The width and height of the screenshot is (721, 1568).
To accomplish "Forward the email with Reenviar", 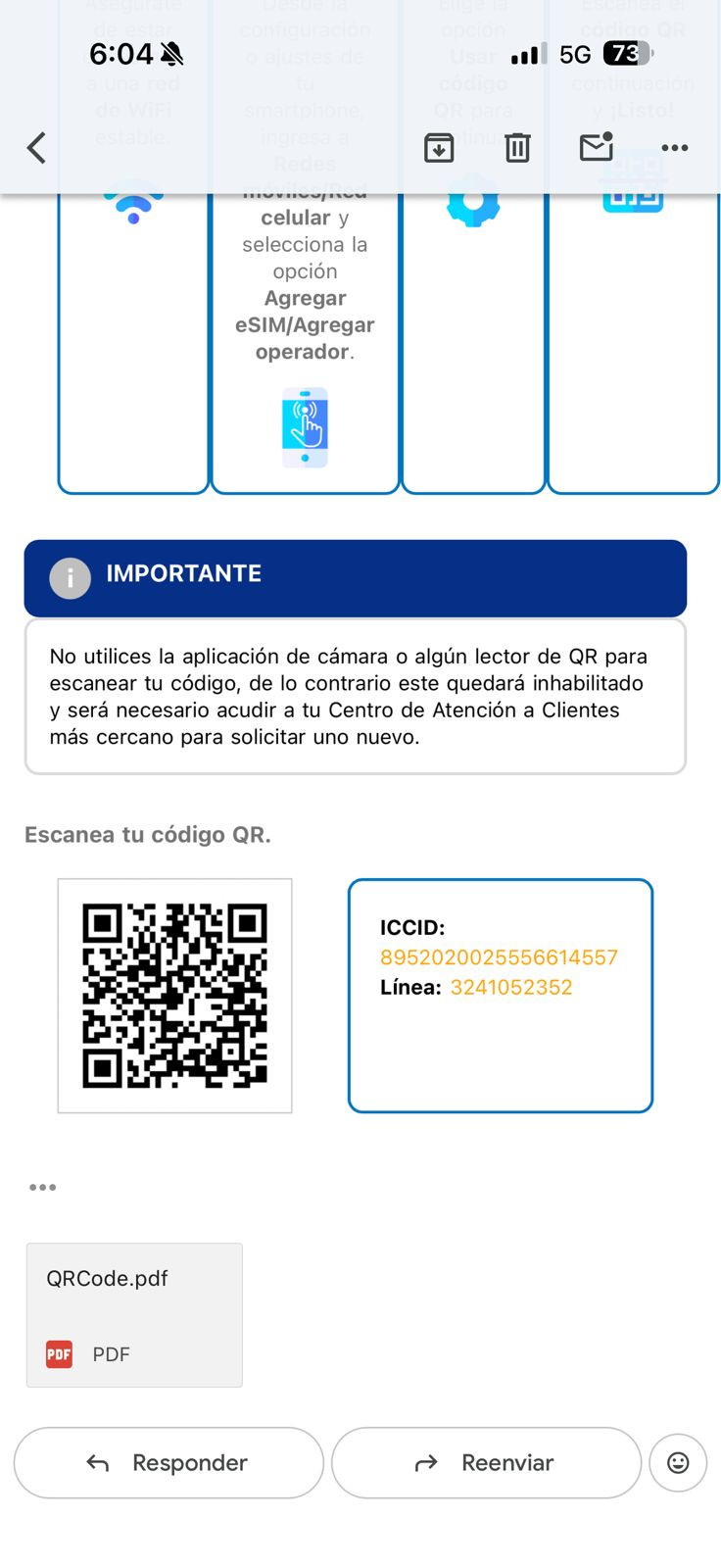I will click(x=486, y=1462).
